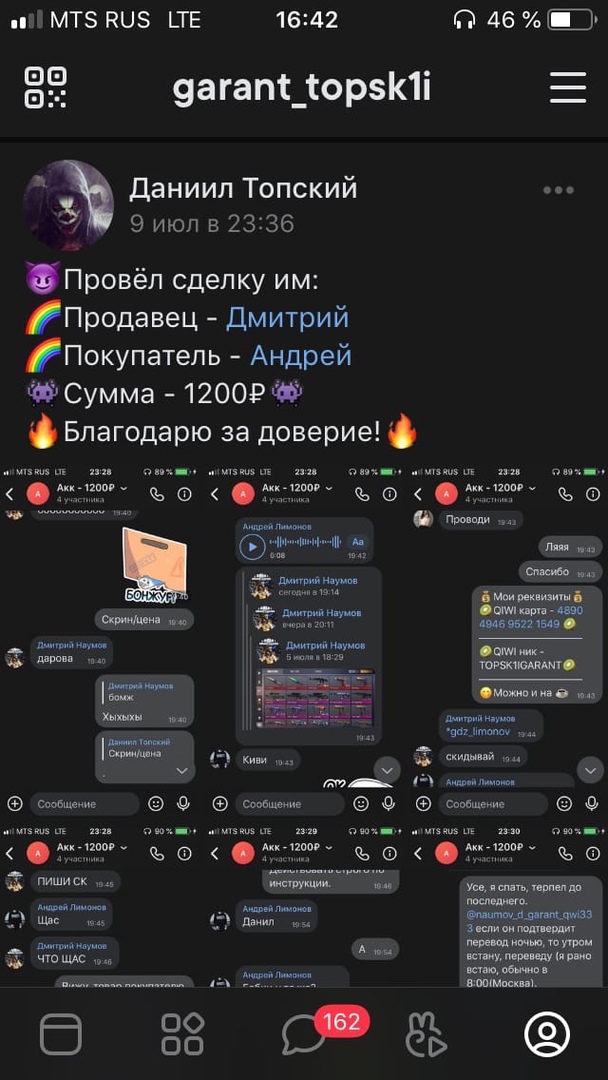This screenshot has height=1080, width=608.
Task: Switch to the clips tab
Action: tap(426, 1034)
